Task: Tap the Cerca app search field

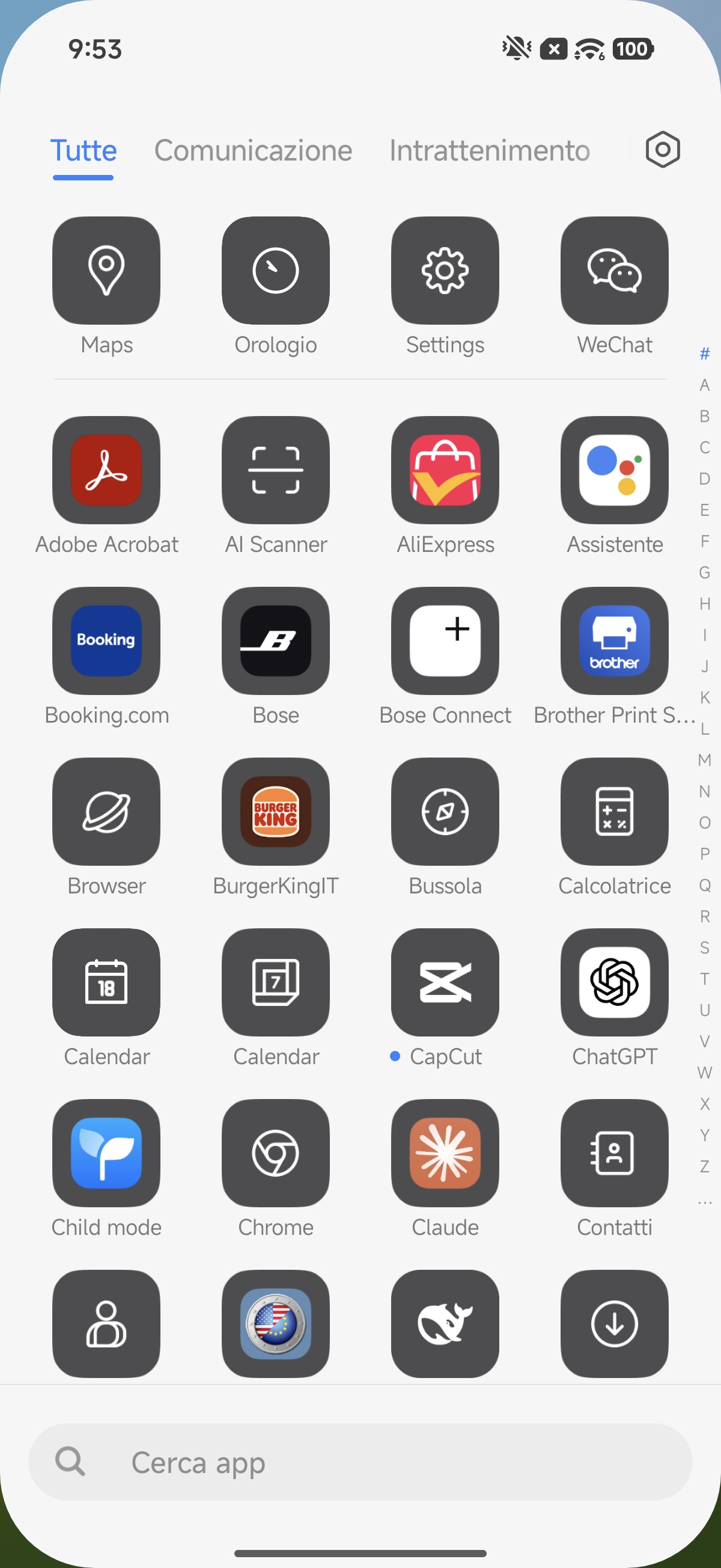Action: point(360,1462)
